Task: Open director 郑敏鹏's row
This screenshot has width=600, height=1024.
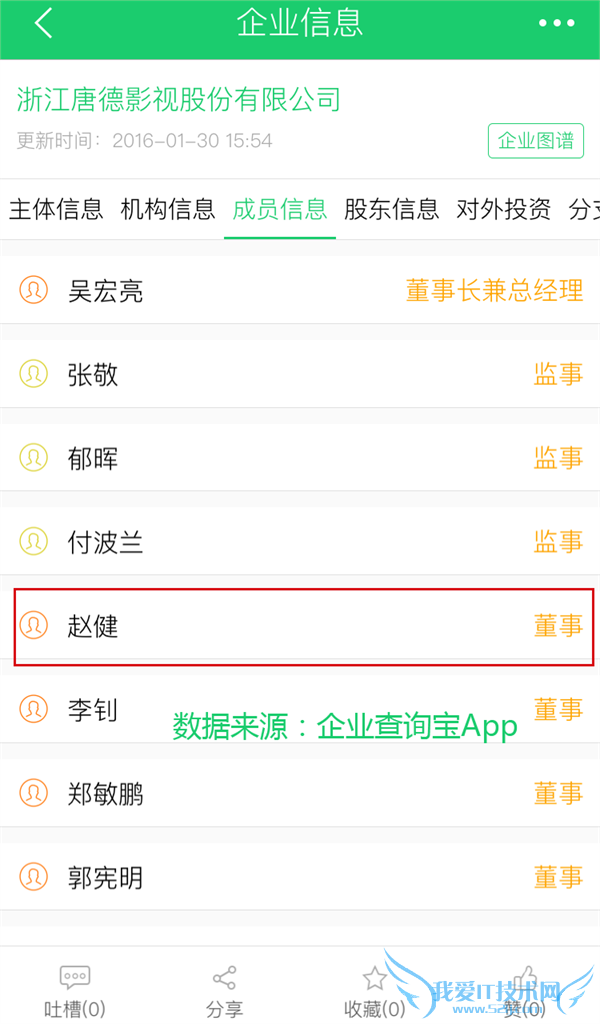Action: pyautogui.click(x=300, y=795)
